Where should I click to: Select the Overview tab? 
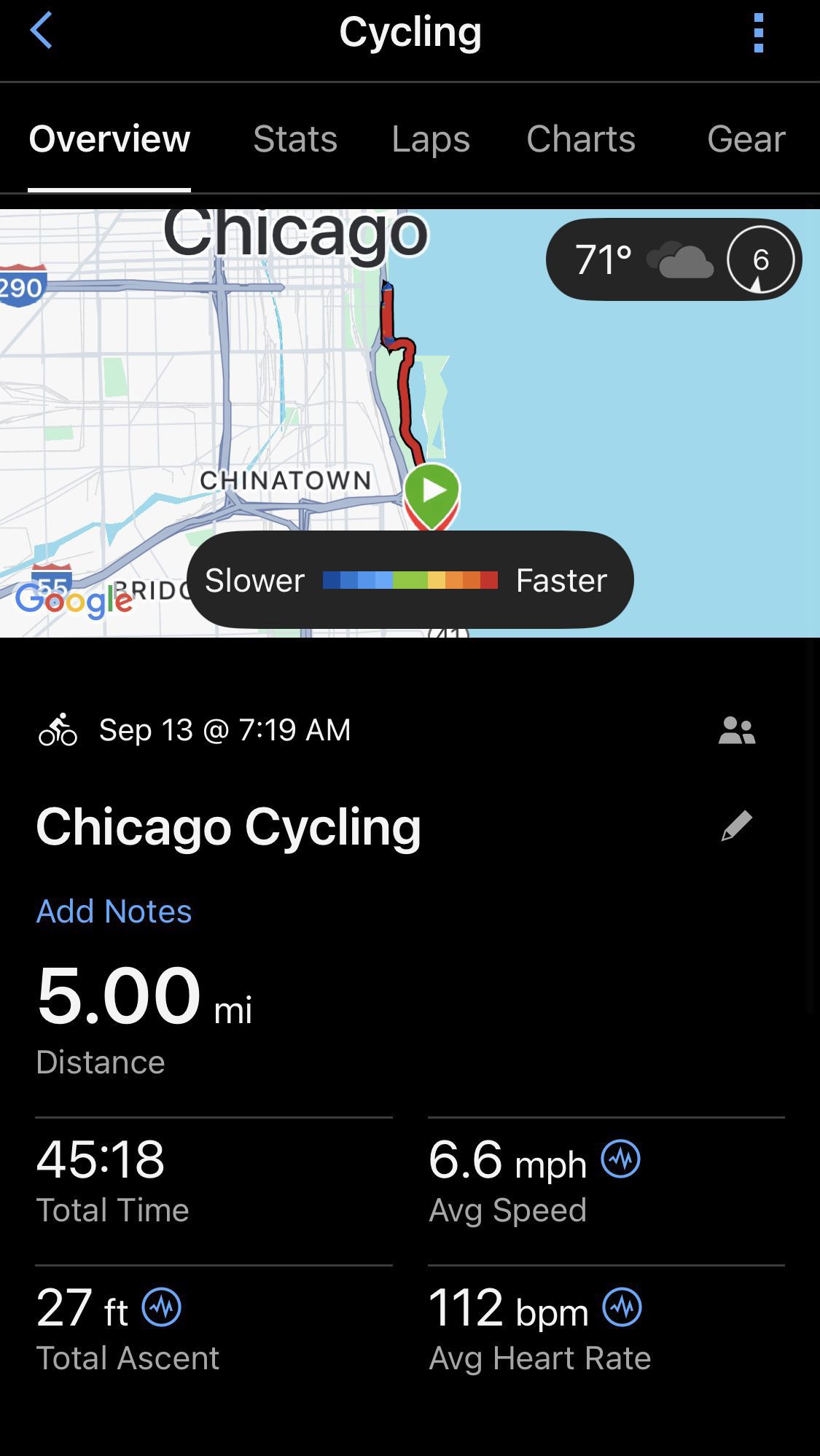(109, 139)
